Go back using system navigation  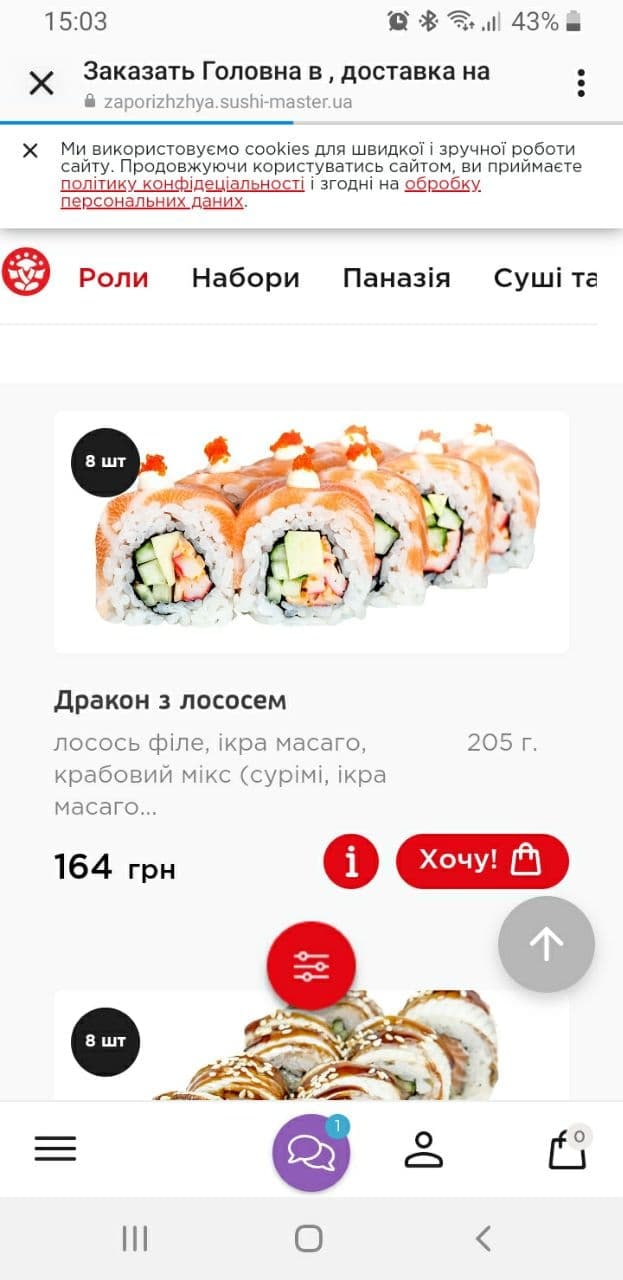point(483,1239)
